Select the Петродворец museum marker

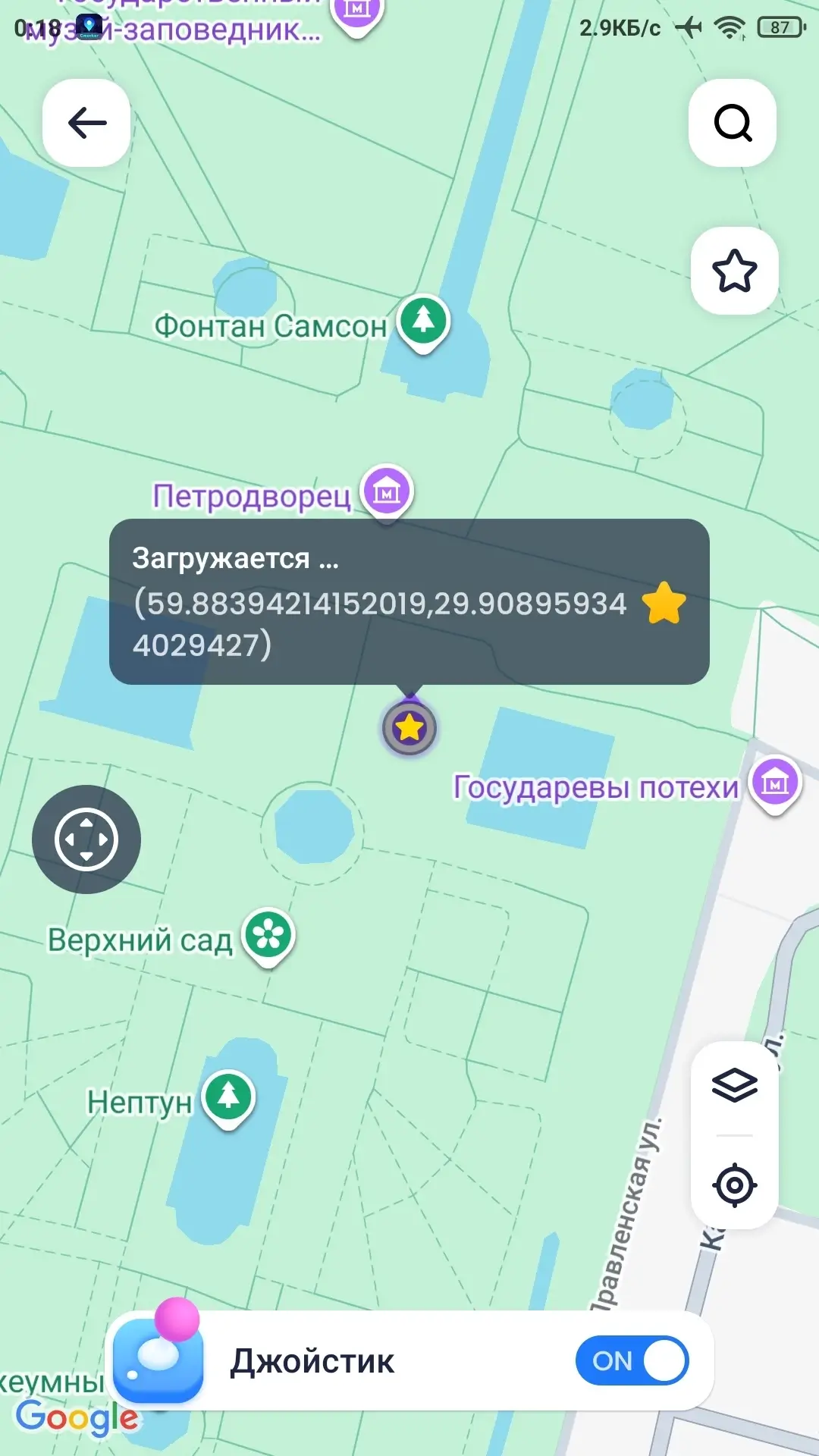point(387,491)
